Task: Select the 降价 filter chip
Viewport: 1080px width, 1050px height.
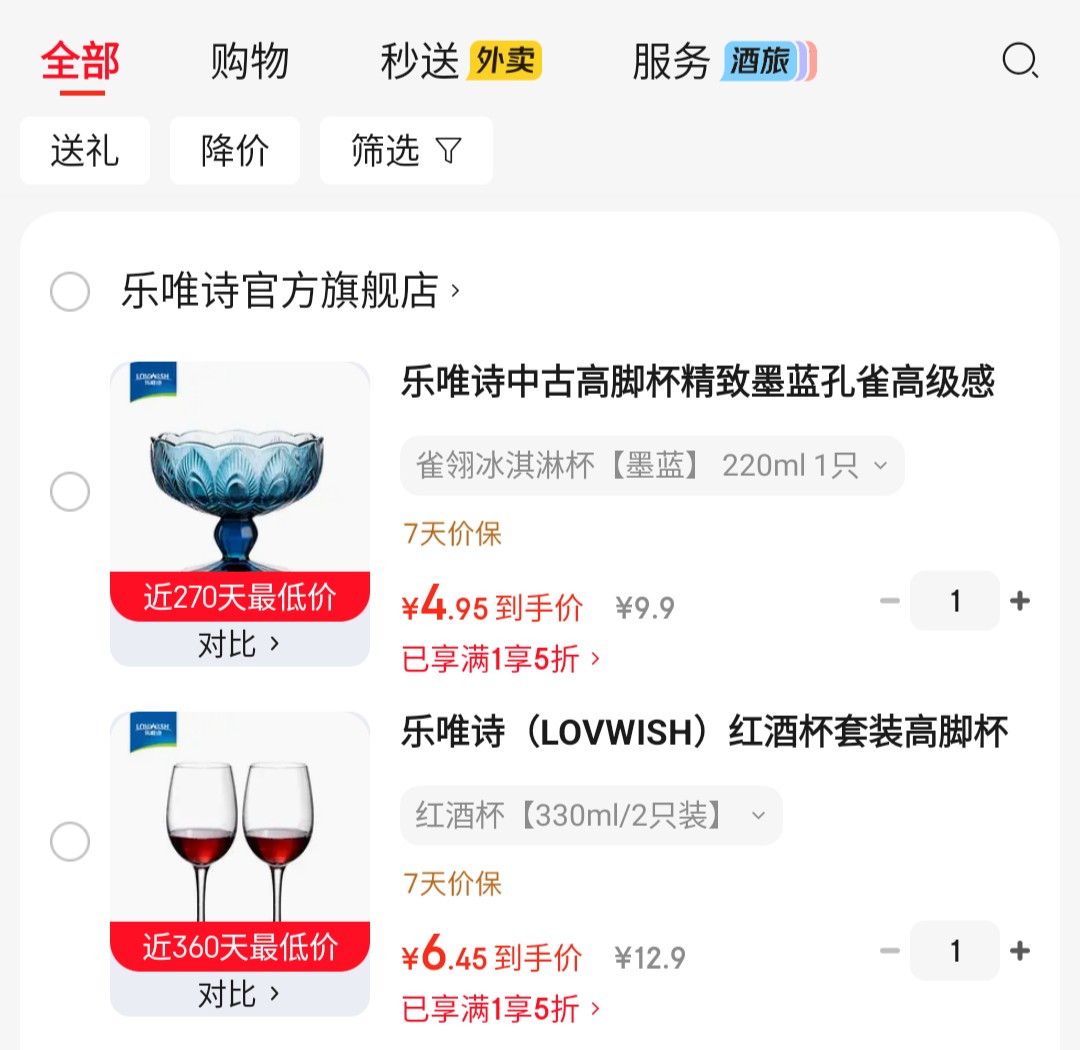Action: click(x=235, y=151)
